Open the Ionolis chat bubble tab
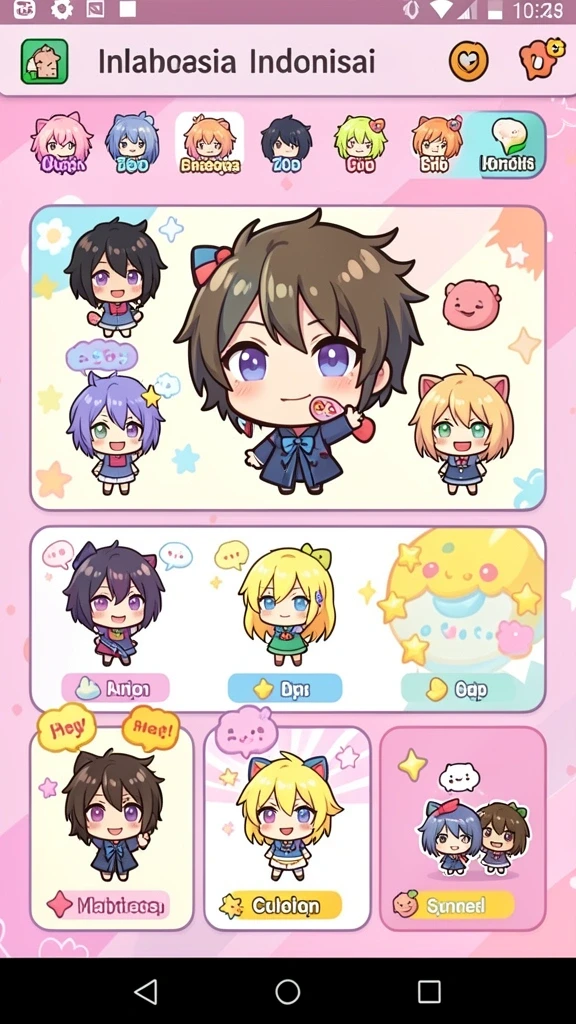This screenshot has height=1024, width=576. coord(507,145)
